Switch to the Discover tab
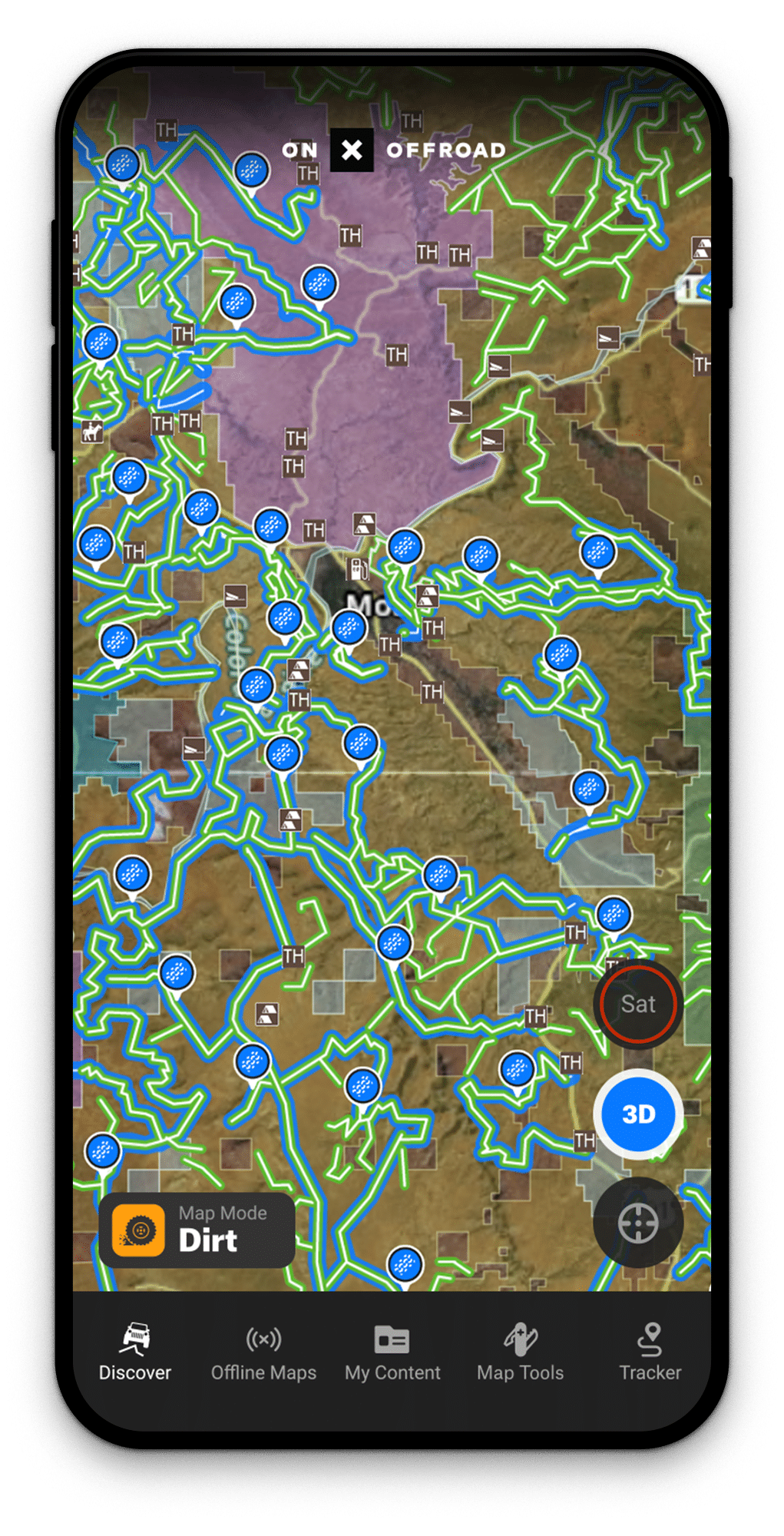Screen dimensions: 784x1536 [135, 1353]
